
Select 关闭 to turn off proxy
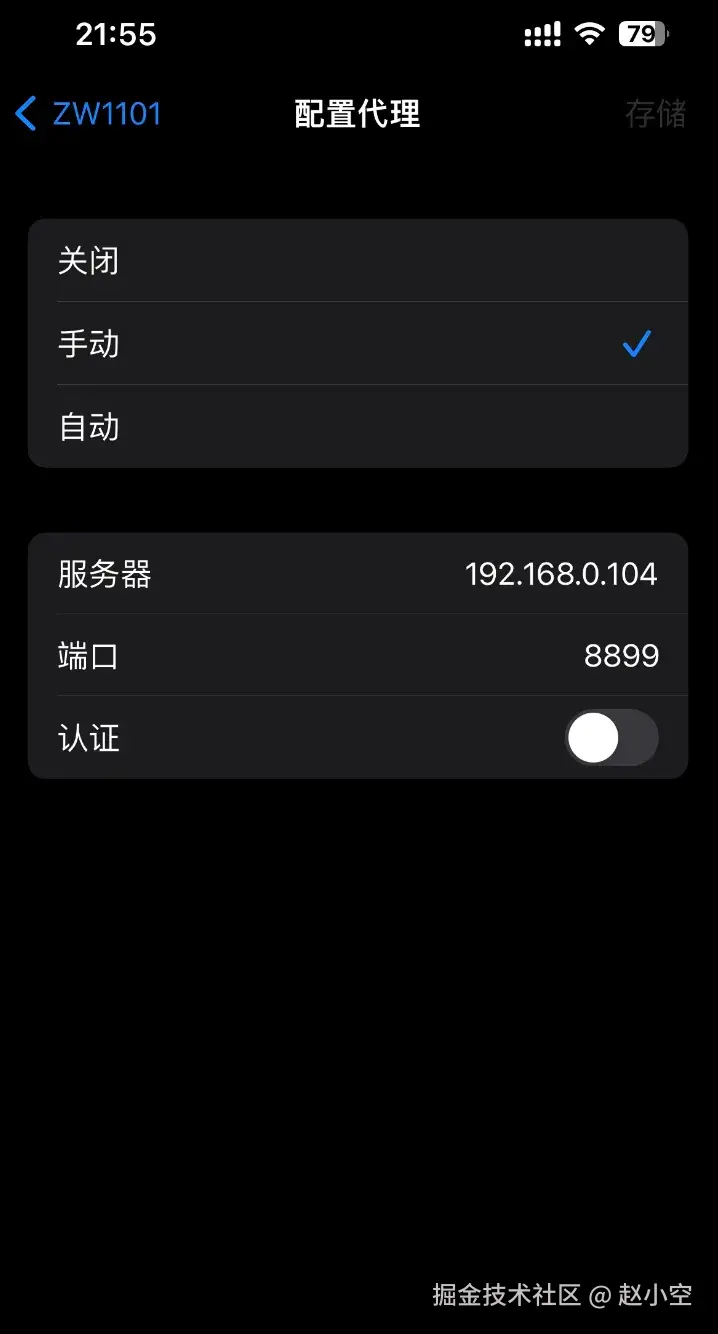click(x=357, y=261)
